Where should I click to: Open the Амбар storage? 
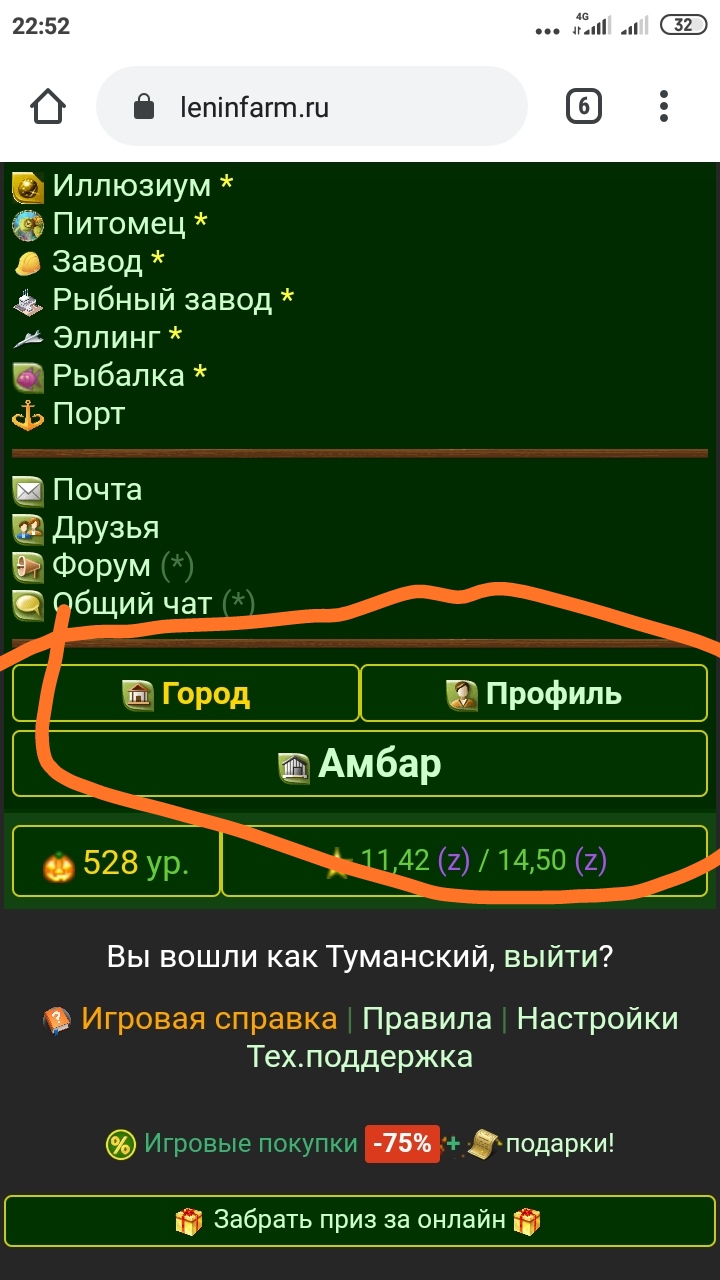point(360,765)
